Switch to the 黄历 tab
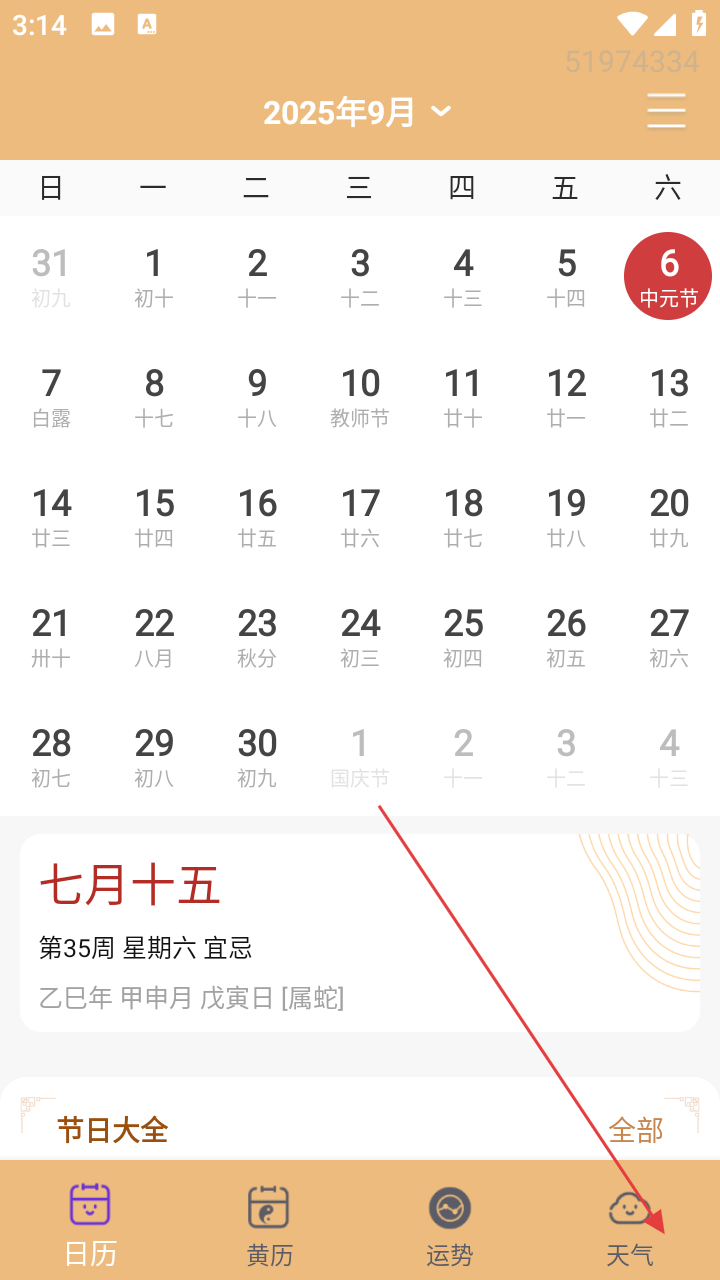This screenshot has height=1280, width=720. click(269, 1224)
